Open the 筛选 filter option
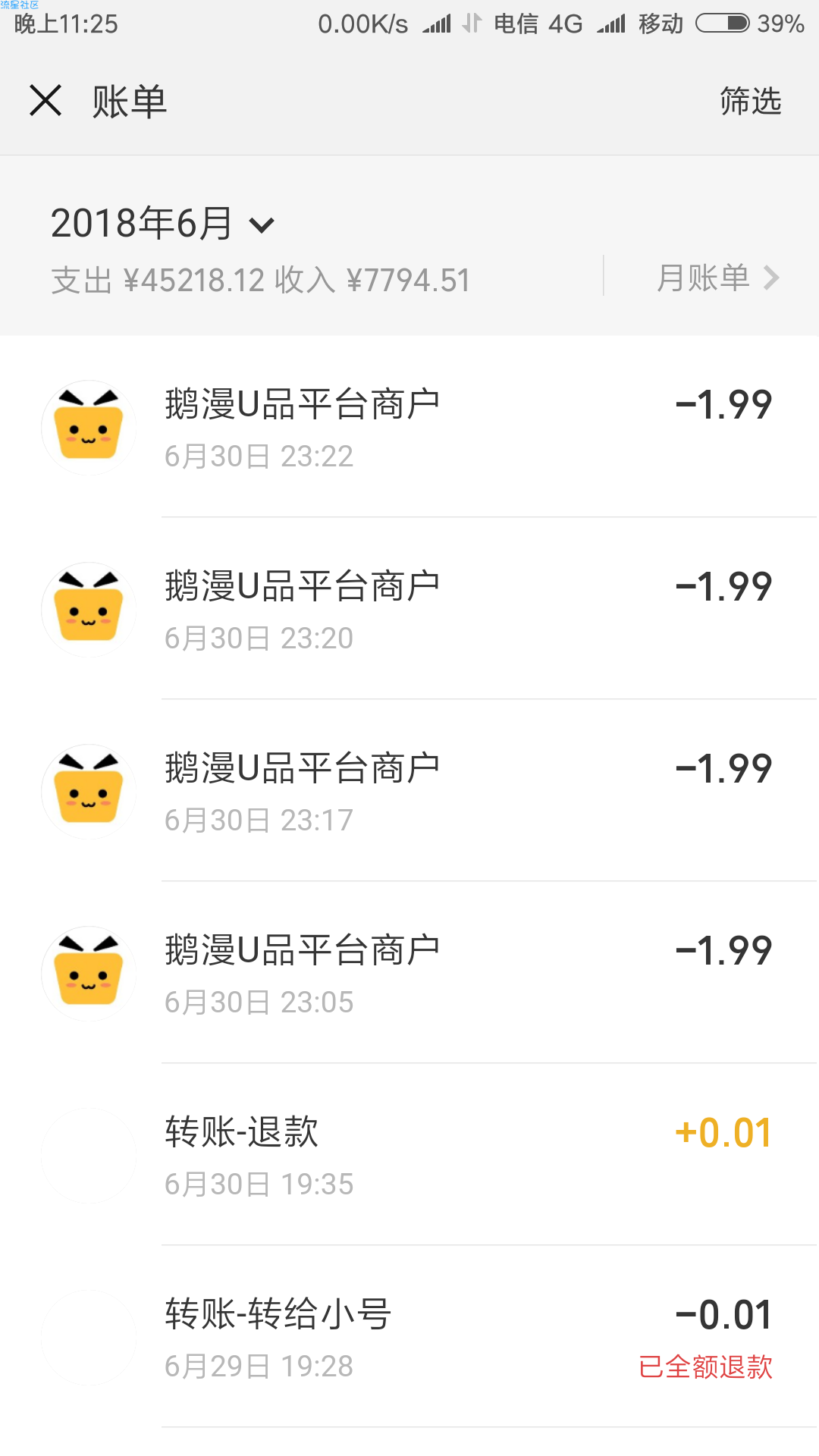Viewport: 819px width, 1456px height. [x=750, y=101]
